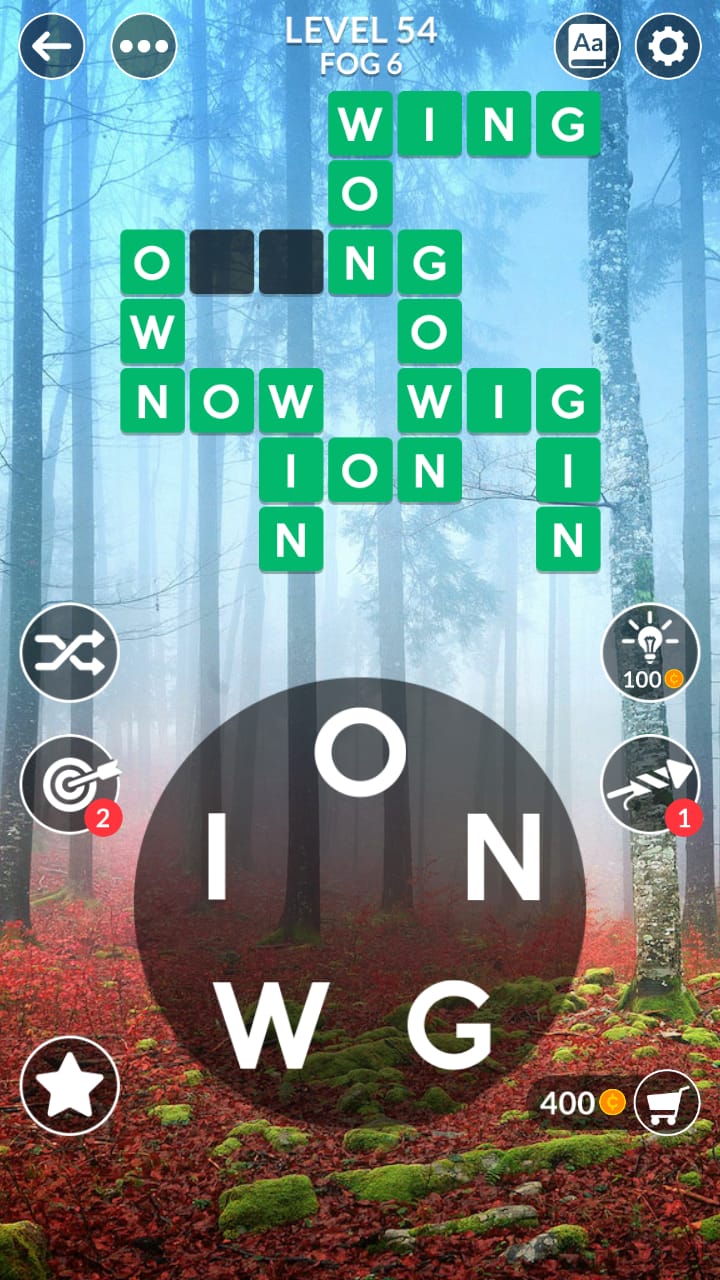Select letter N in the wheel

pos(503,855)
